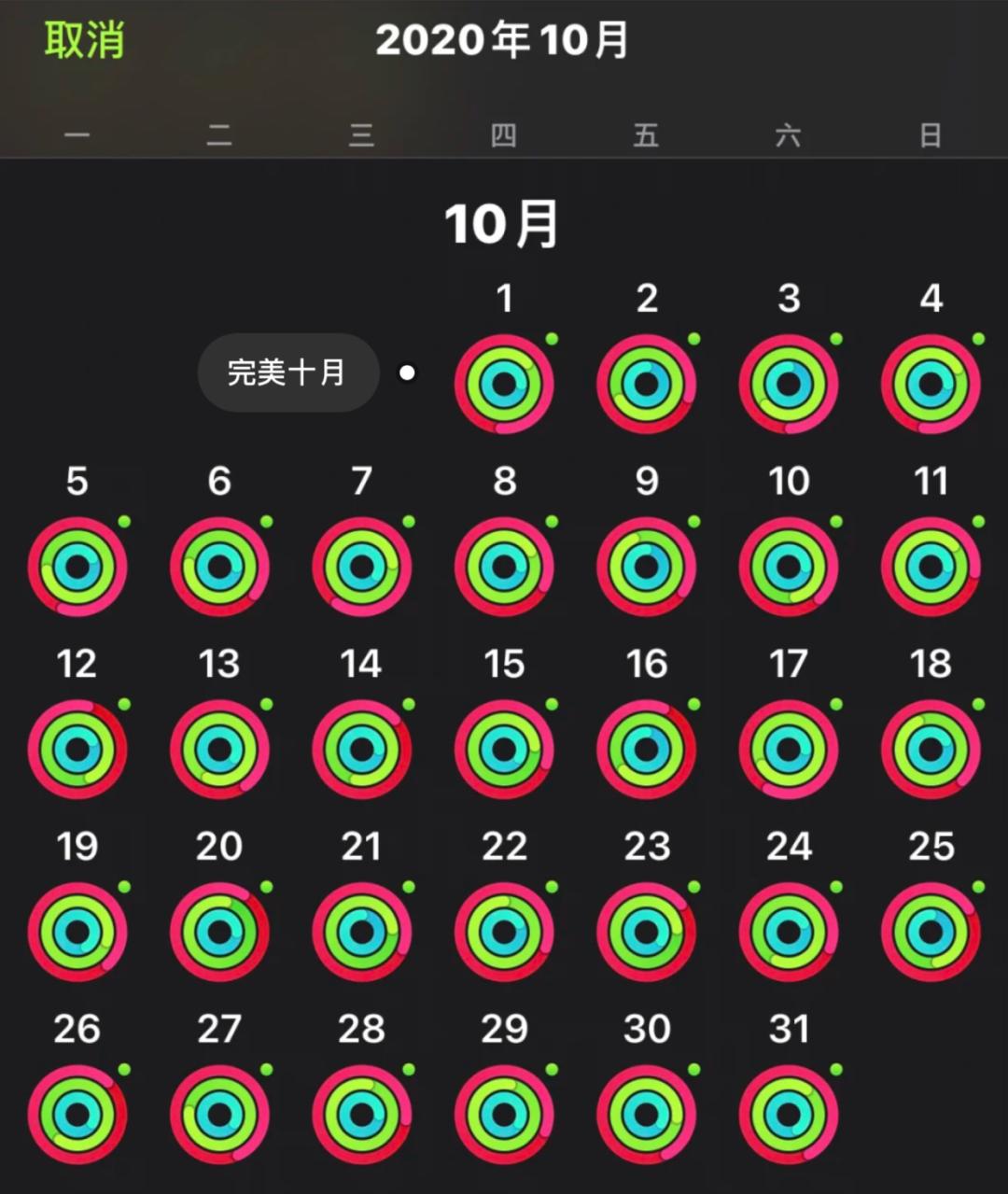Open October 11 activity summary
This screenshot has height=1194, width=1008.
click(931, 567)
